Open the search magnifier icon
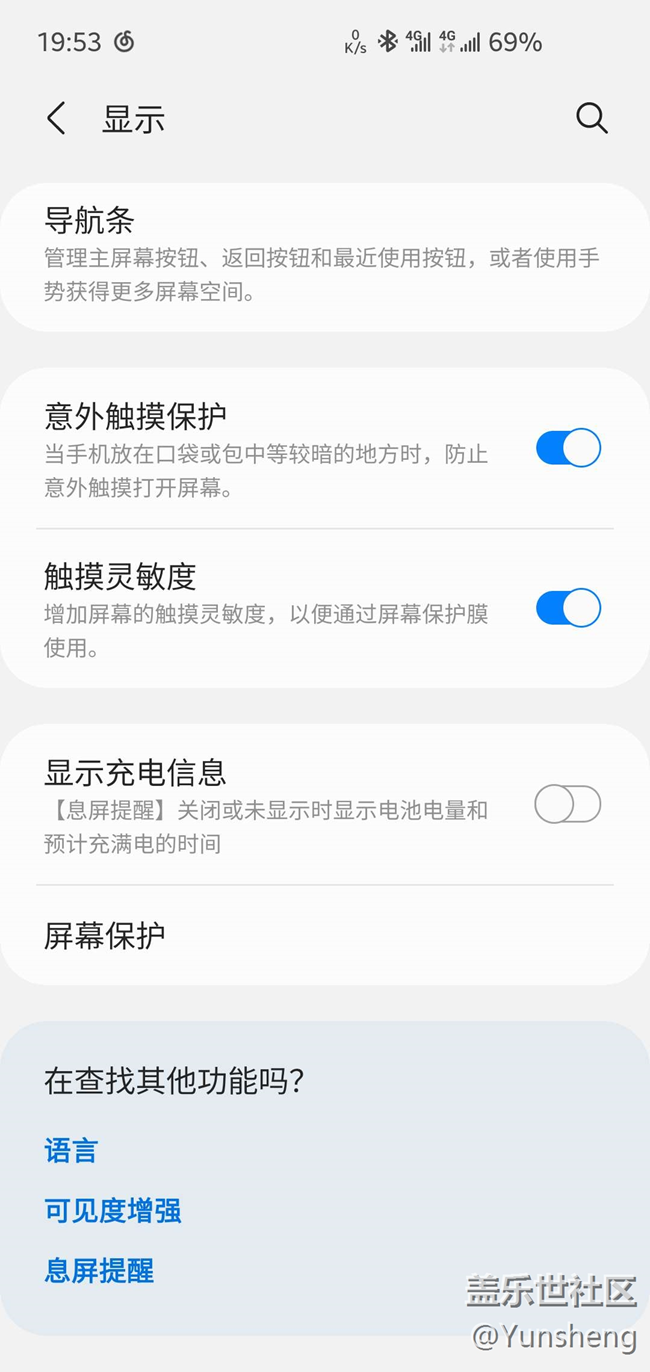This screenshot has height=1372, width=650. (x=592, y=118)
